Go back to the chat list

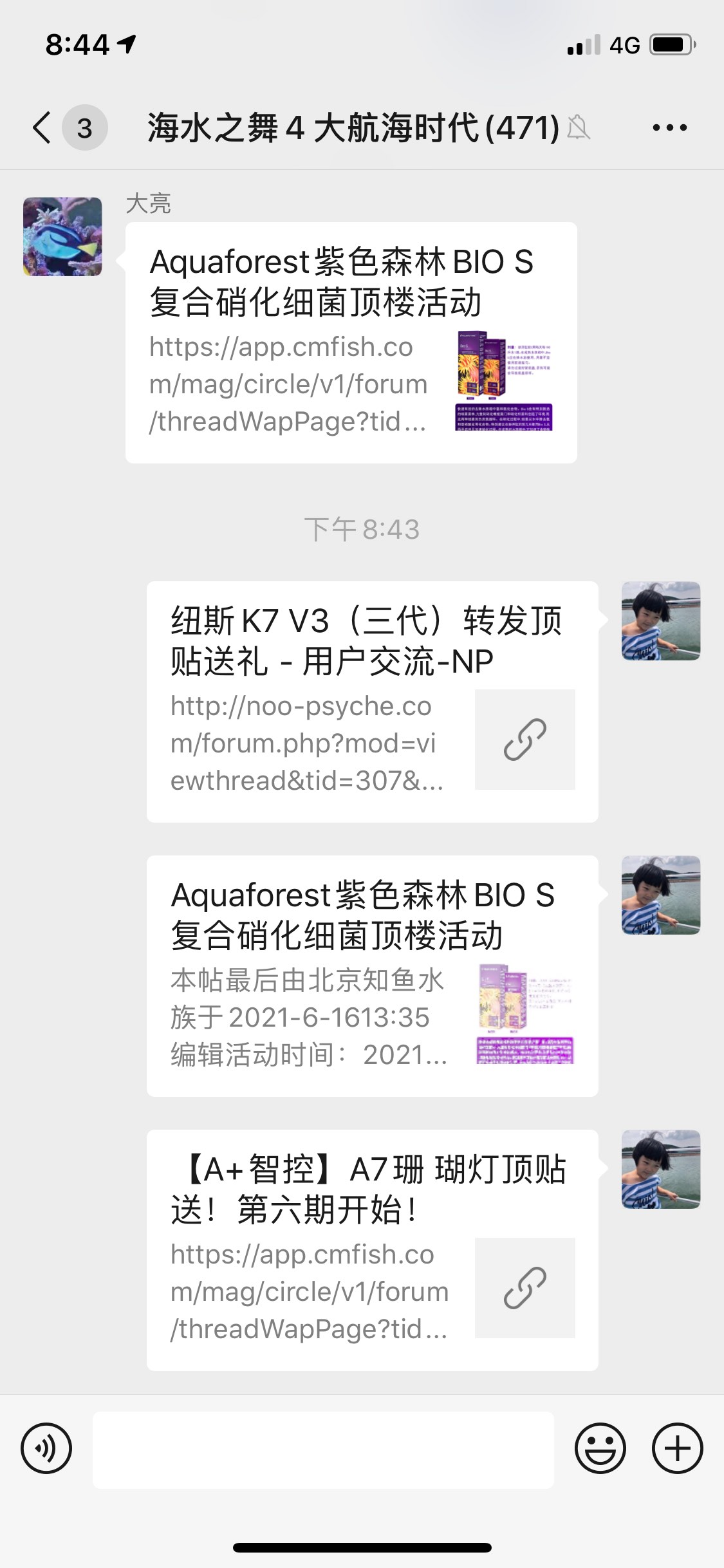coord(42,127)
